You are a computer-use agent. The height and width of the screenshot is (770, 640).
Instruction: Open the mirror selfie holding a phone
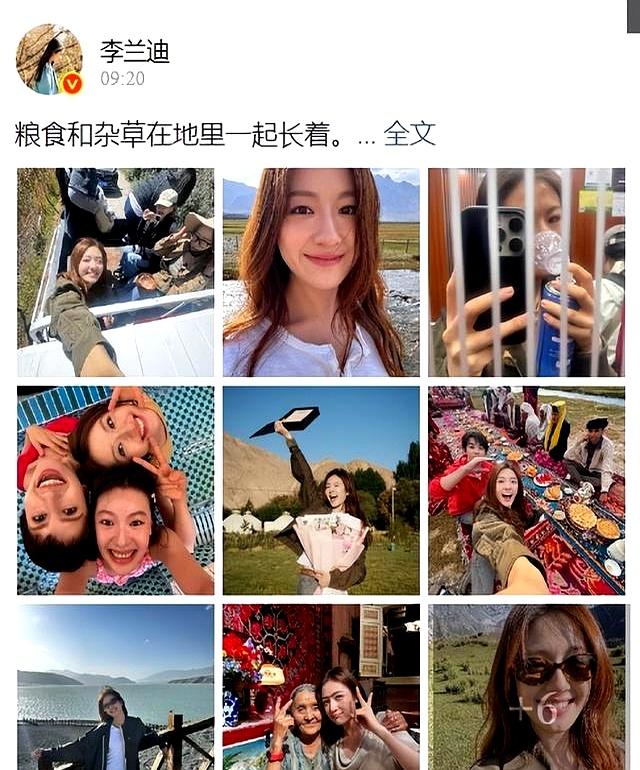526,272
